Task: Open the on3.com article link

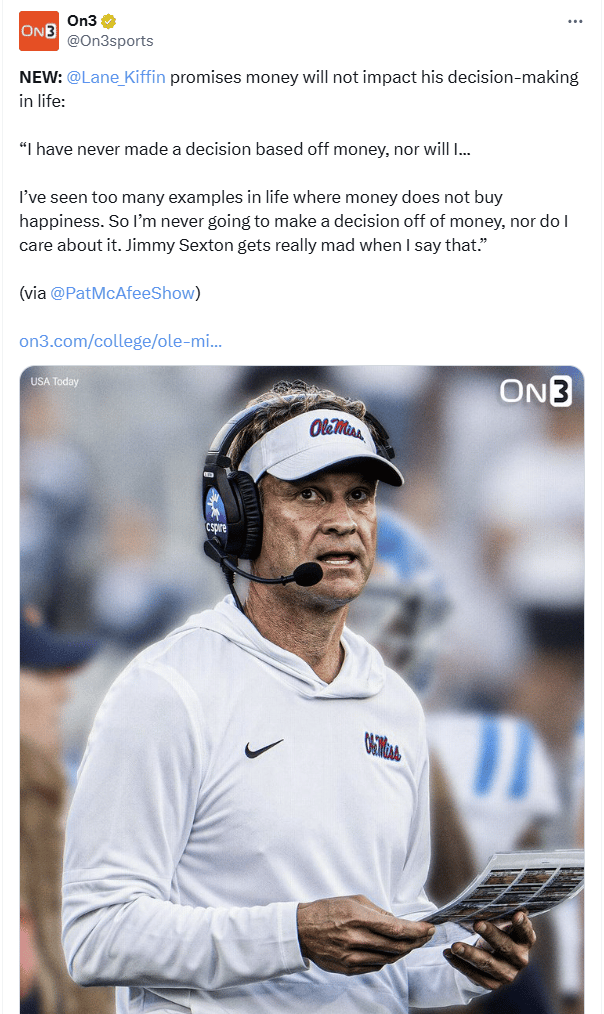Action: pos(120,341)
